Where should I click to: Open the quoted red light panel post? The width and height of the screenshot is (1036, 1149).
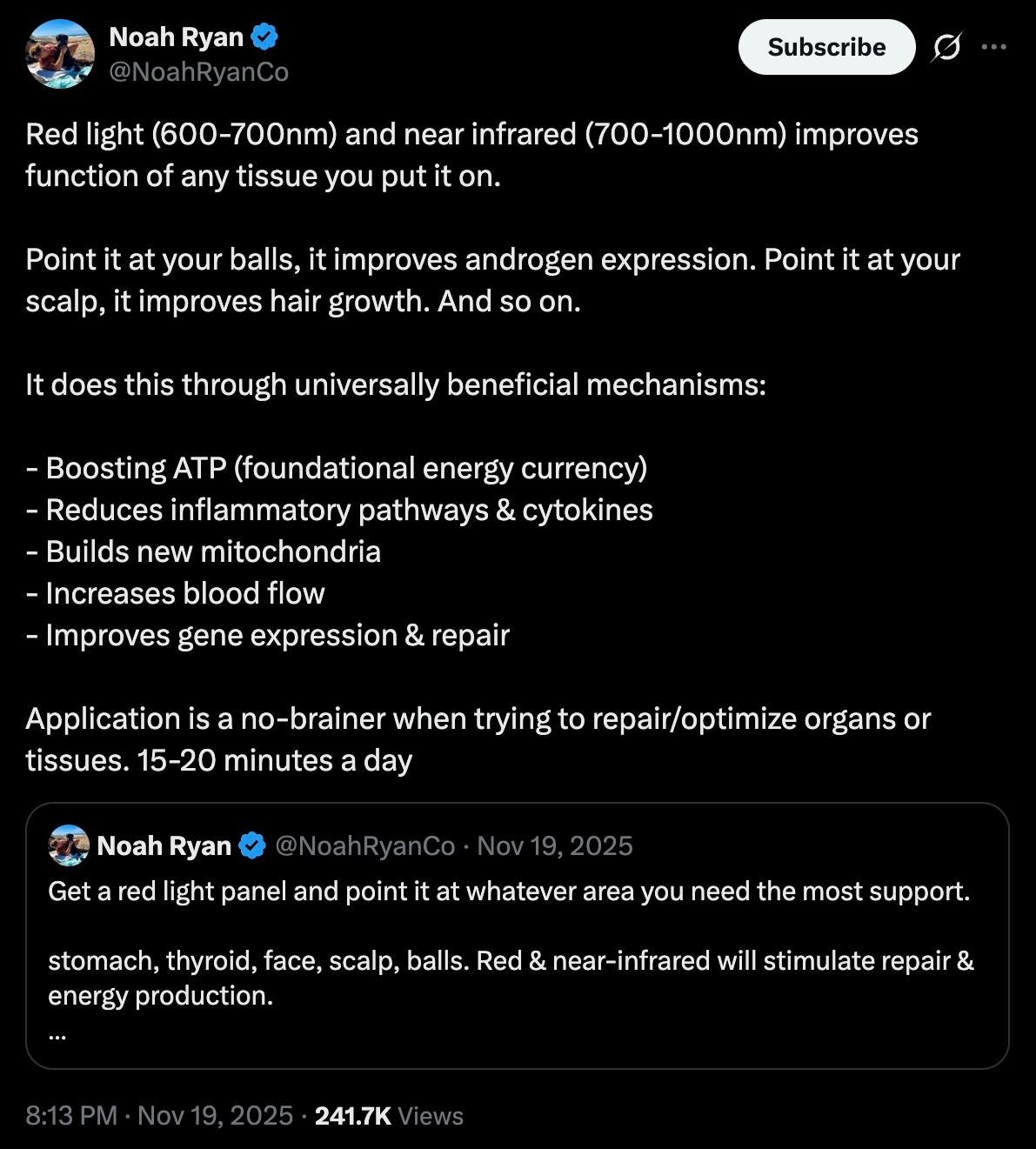click(518, 935)
